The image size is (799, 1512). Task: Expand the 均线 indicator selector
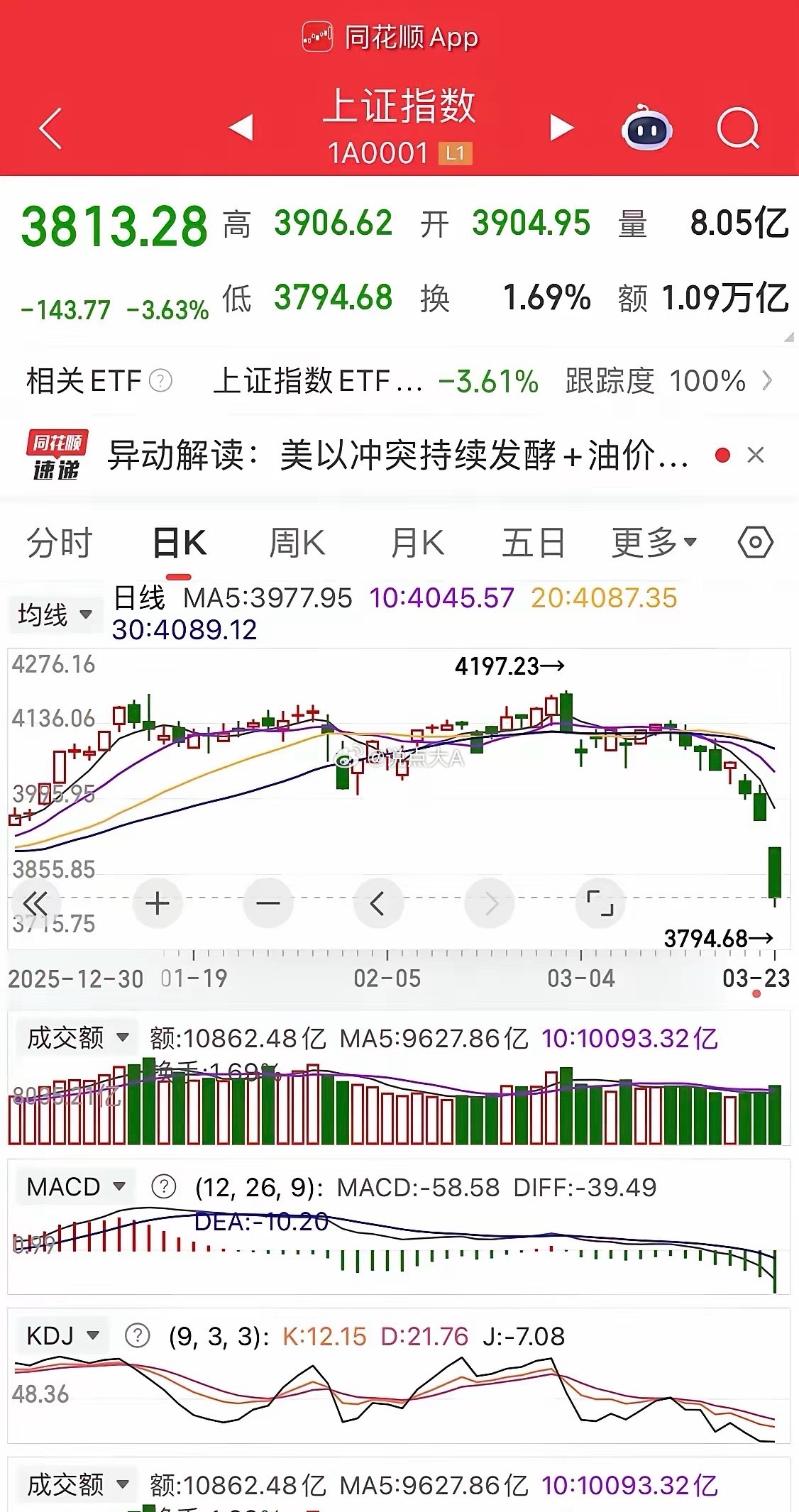pos(57,614)
